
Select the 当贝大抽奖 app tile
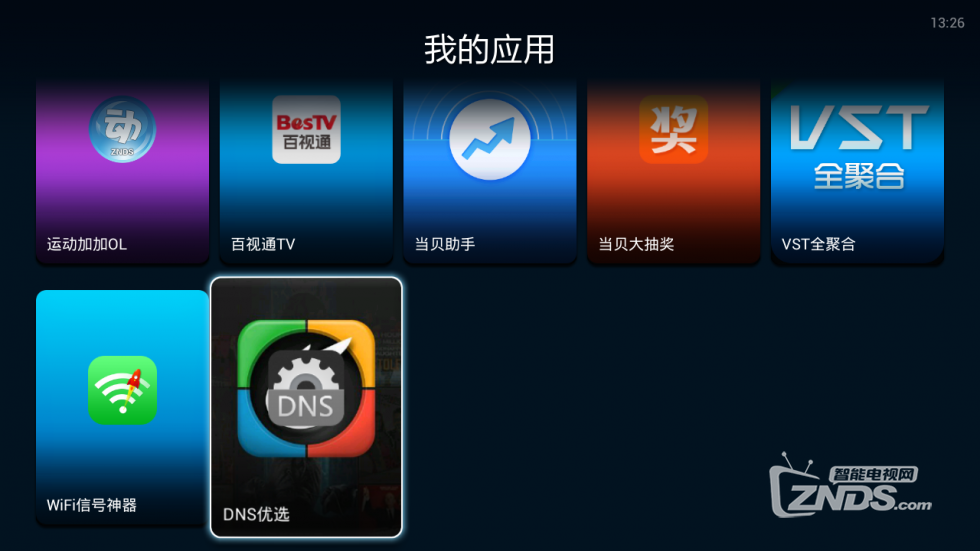pos(673,170)
